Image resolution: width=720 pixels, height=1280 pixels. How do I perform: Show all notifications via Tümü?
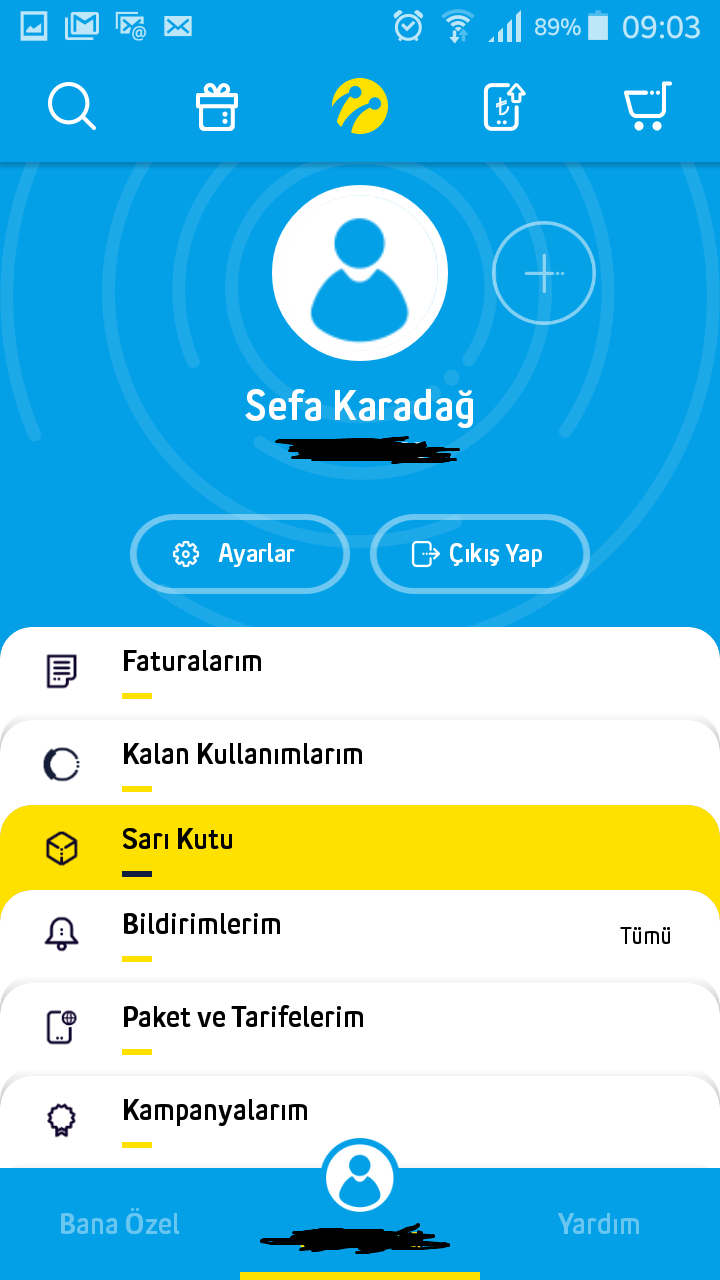point(646,936)
